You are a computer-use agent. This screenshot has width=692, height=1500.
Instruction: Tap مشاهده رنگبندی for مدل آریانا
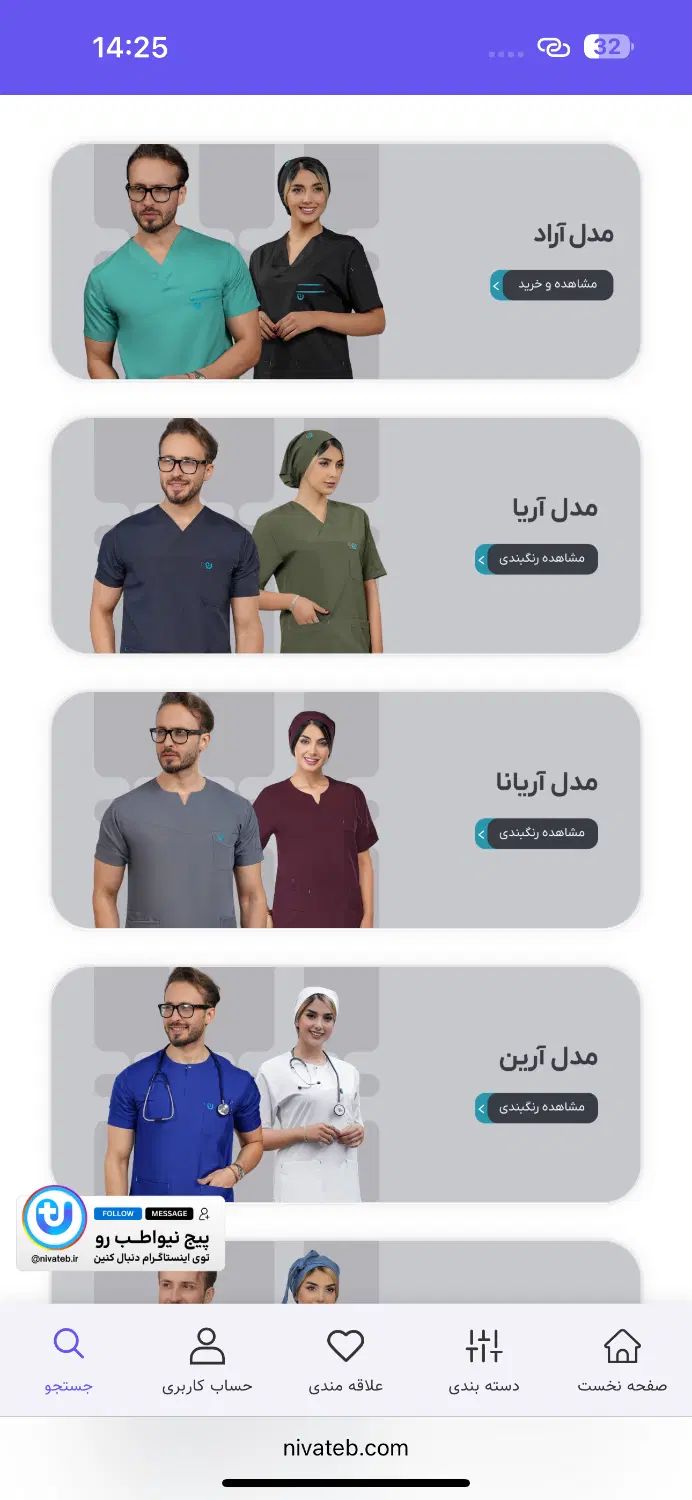point(537,833)
